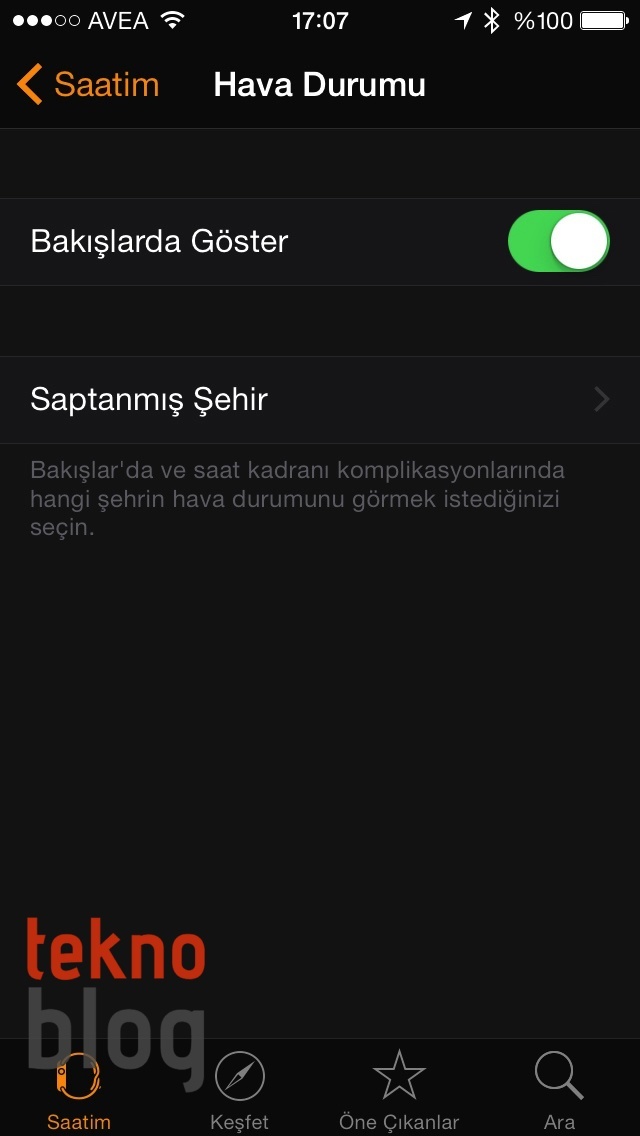The image size is (640, 1136).
Task: Open the Öne Çıkanlar tab
Action: point(399,1090)
